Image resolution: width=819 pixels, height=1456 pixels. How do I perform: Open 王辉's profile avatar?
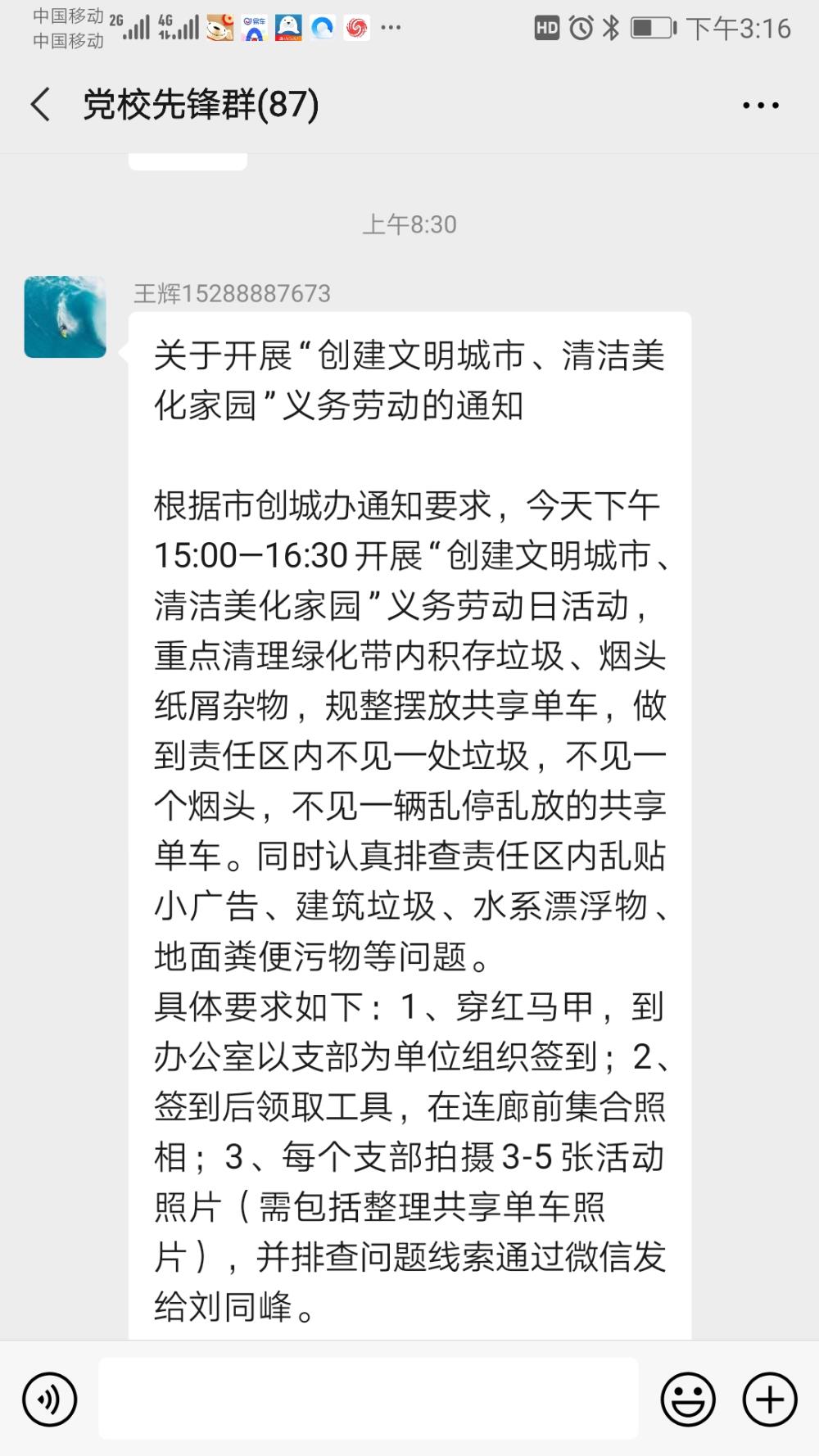[66, 317]
